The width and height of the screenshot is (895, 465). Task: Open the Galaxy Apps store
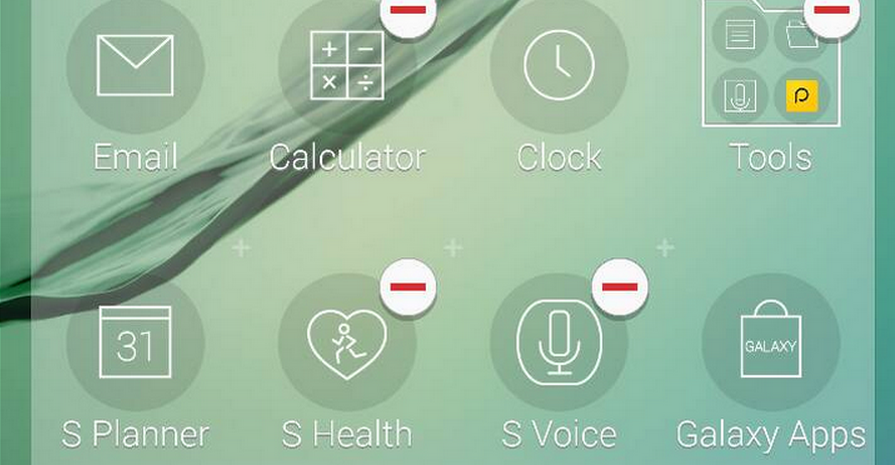pos(771,343)
